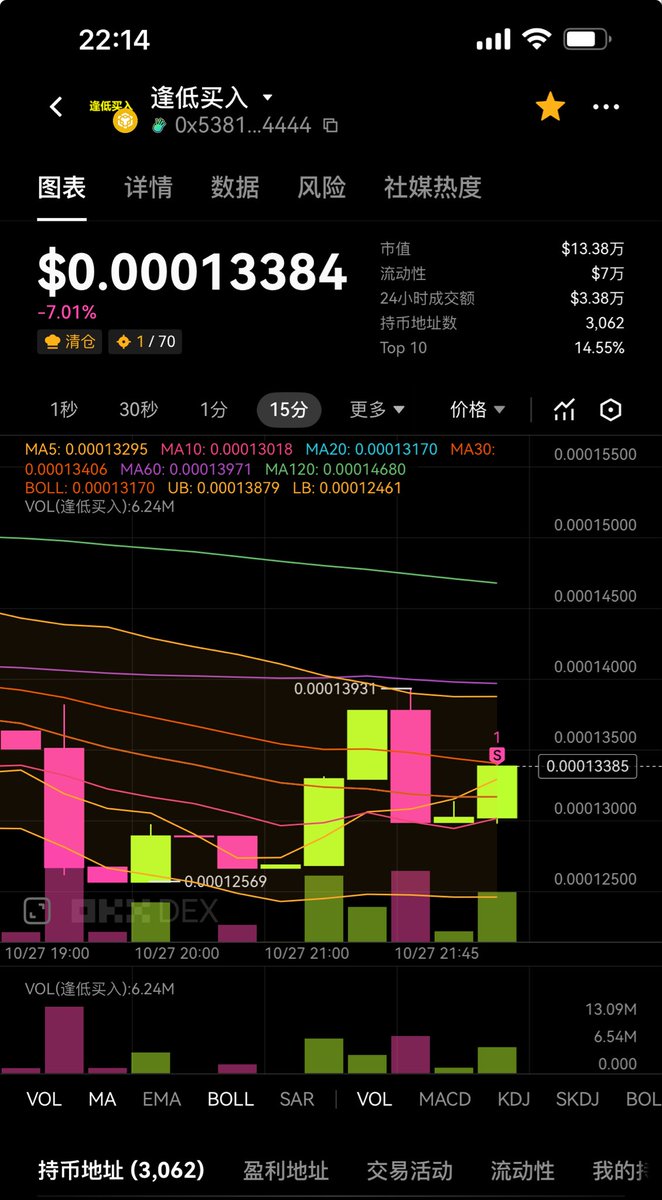
Task: Select the 1分 chart interval
Action: [213, 409]
